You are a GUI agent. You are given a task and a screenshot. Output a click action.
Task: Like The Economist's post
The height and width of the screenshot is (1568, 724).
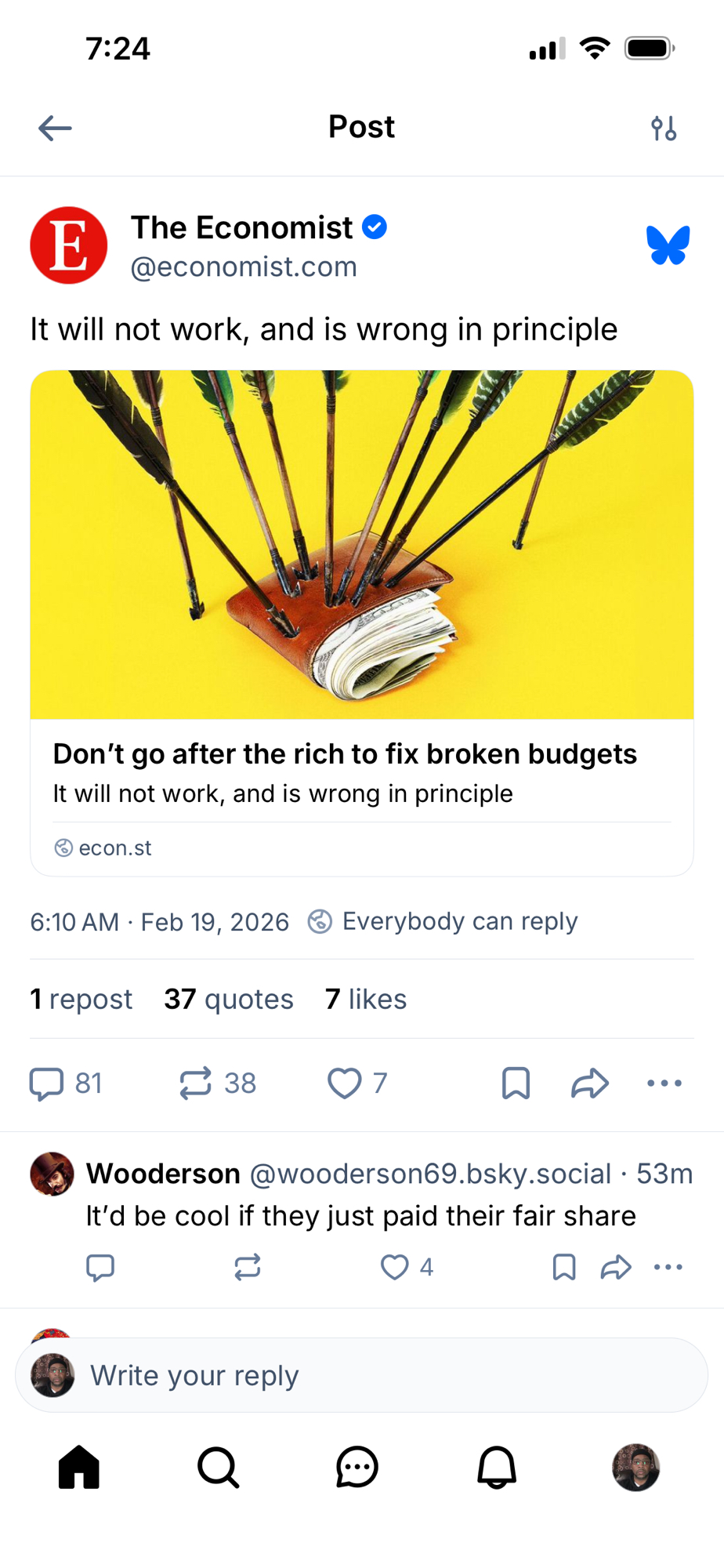(345, 1083)
